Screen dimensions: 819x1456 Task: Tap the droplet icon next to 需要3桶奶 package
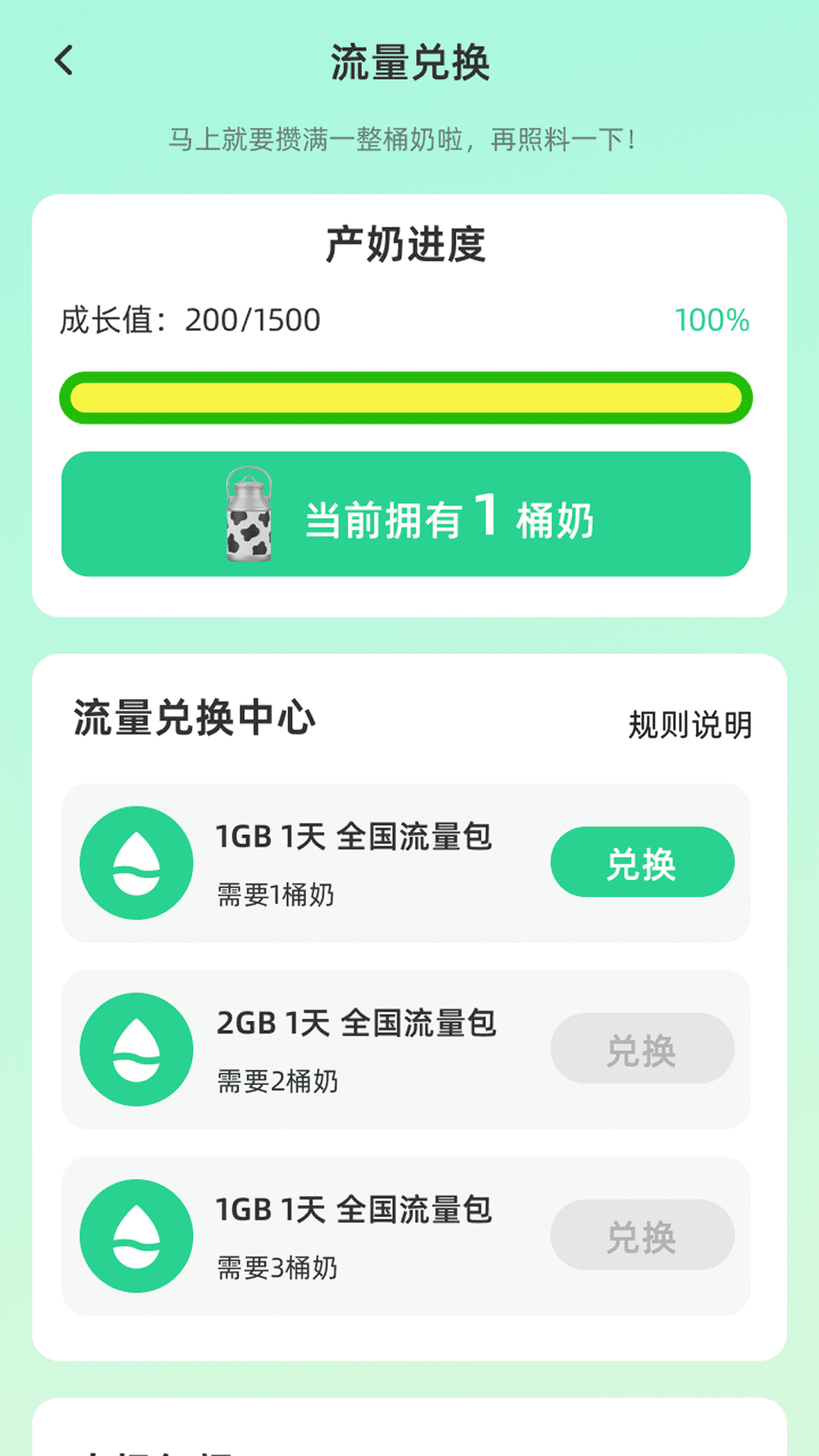(136, 1236)
